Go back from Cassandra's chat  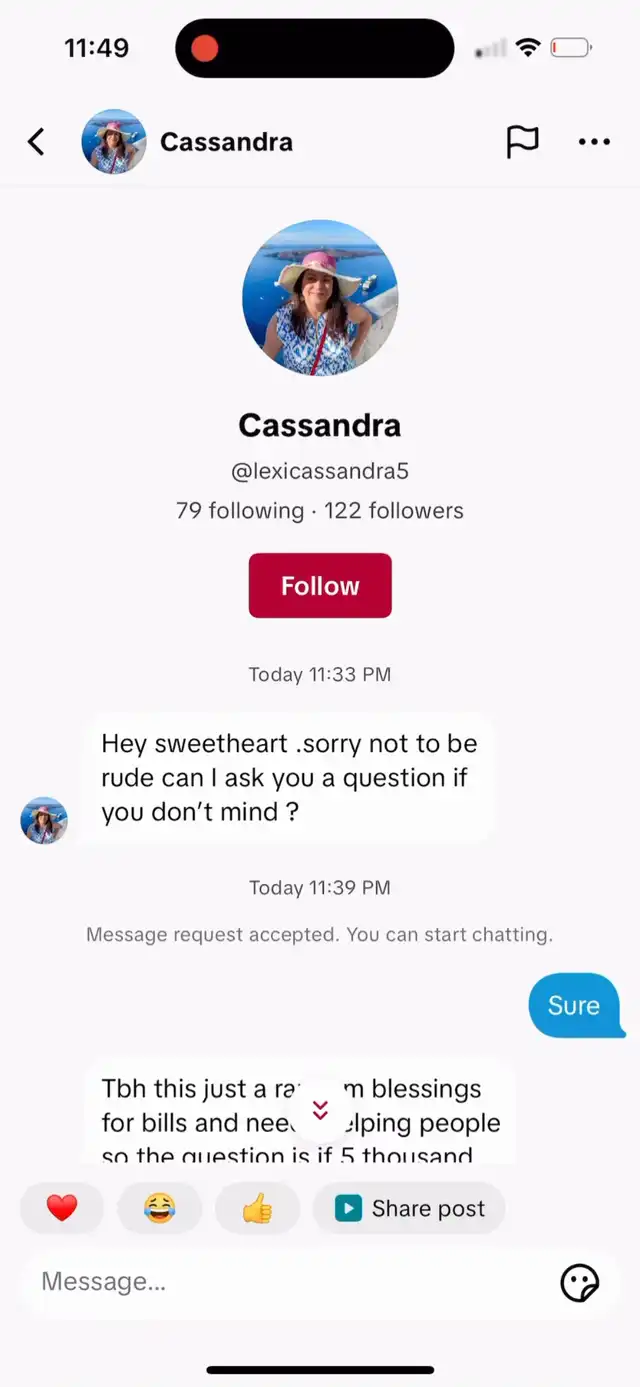(x=36, y=142)
